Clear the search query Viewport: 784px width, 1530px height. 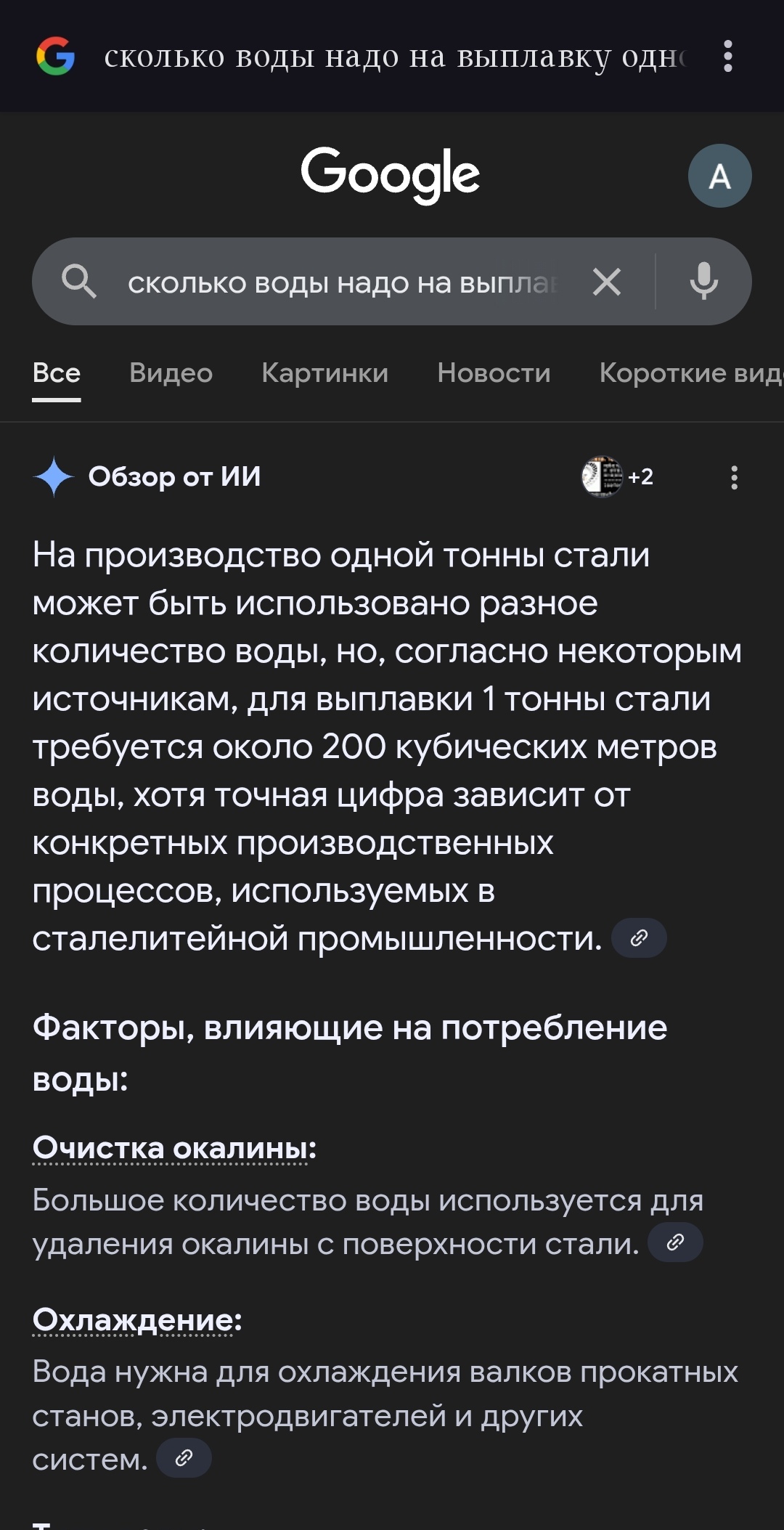607,282
